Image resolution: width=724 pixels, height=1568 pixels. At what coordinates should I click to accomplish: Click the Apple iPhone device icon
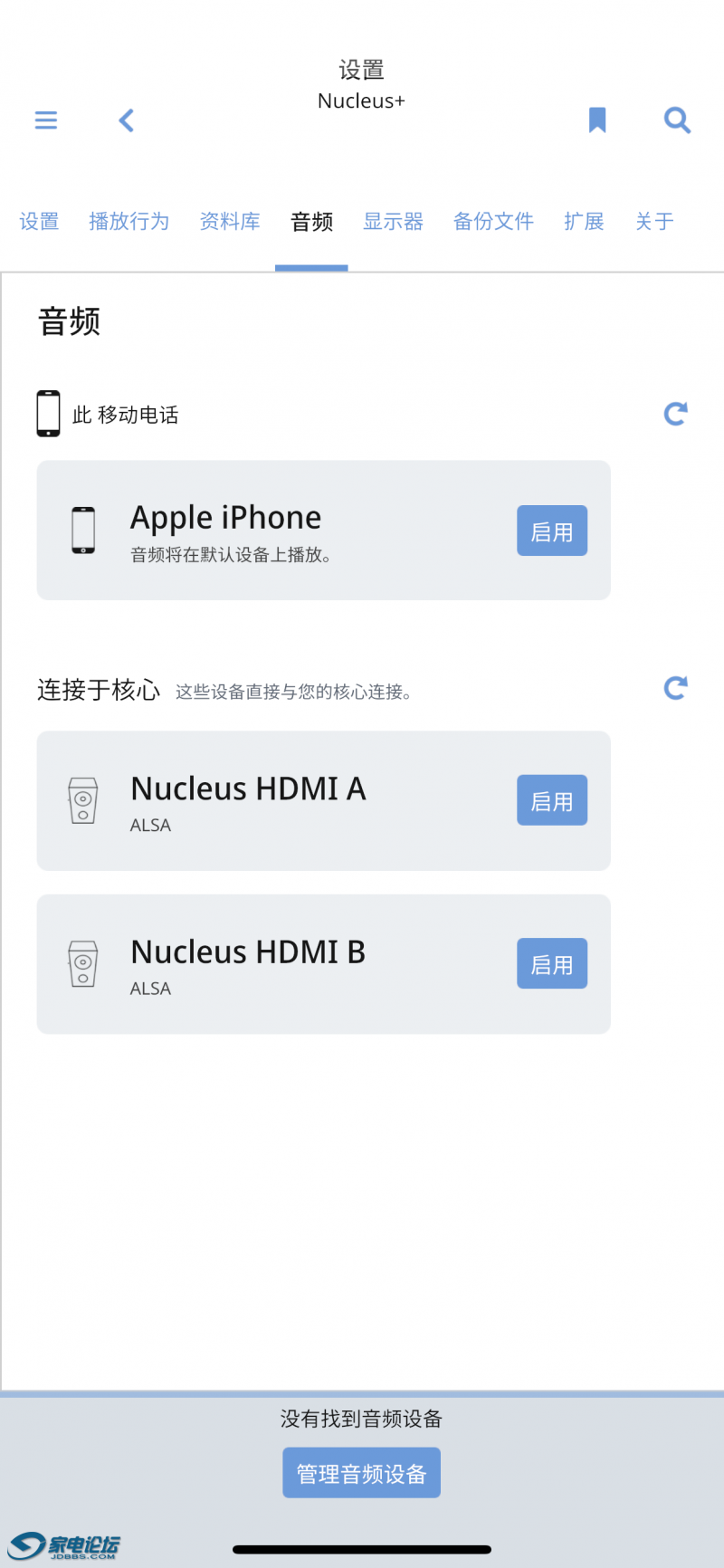pyautogui.click(x=82, y=530)
